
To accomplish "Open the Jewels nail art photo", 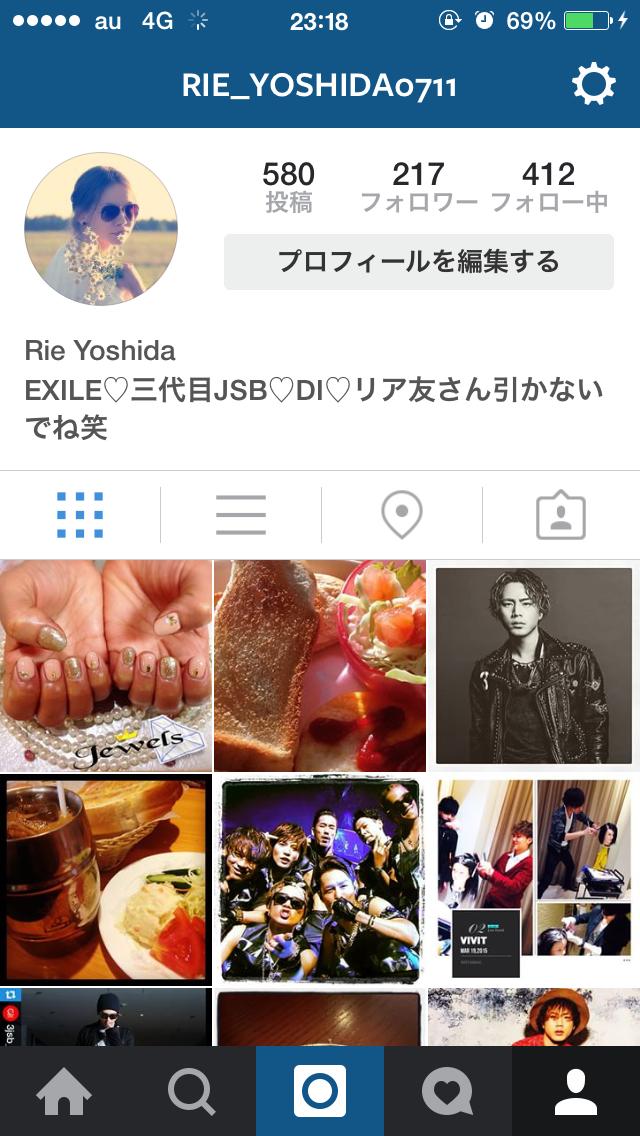I will 106,665.
